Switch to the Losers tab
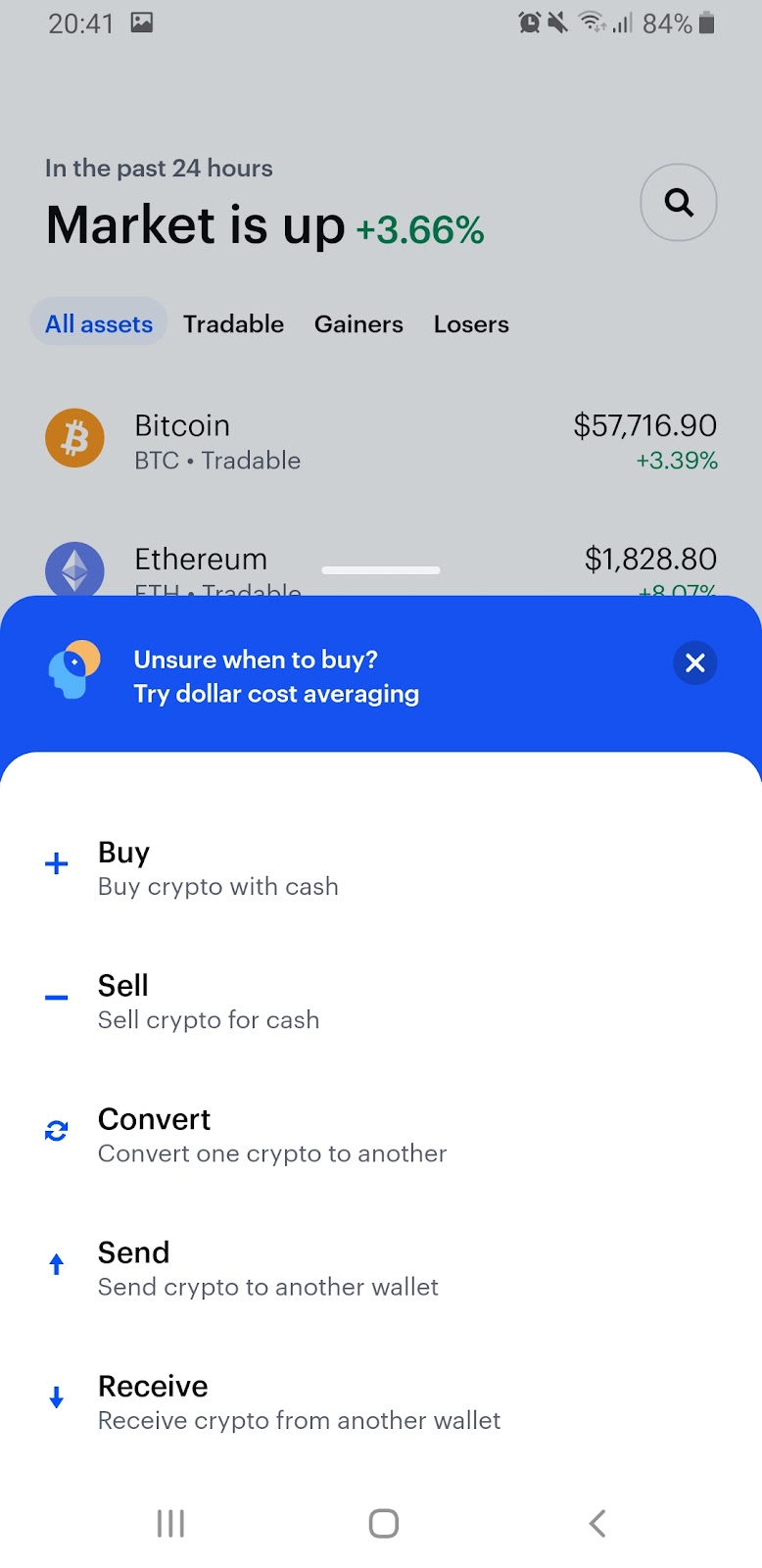Screen dimensions: 762x1568 pyautogui.click(x=471, y=324)
